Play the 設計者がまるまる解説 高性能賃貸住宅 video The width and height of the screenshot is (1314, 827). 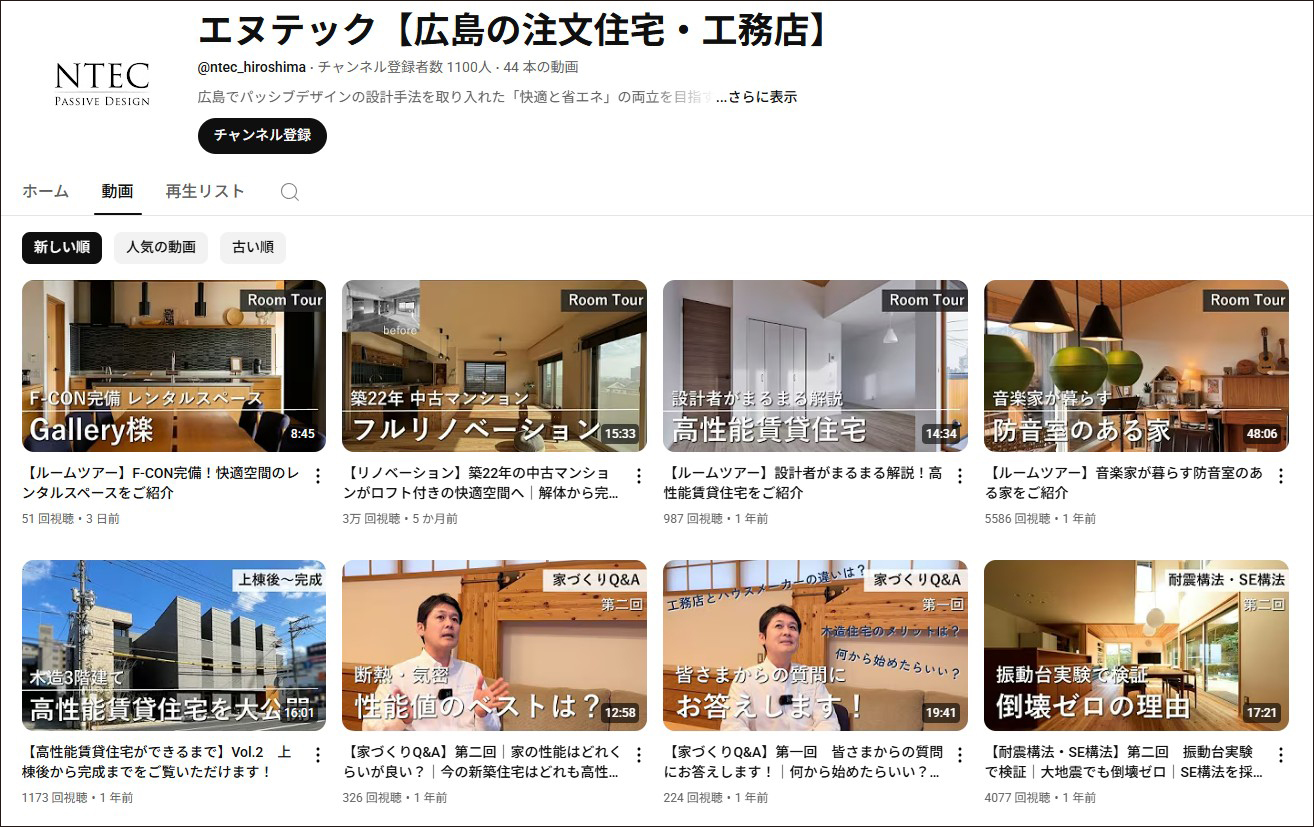pyautogui.click(x=815, y=366)
